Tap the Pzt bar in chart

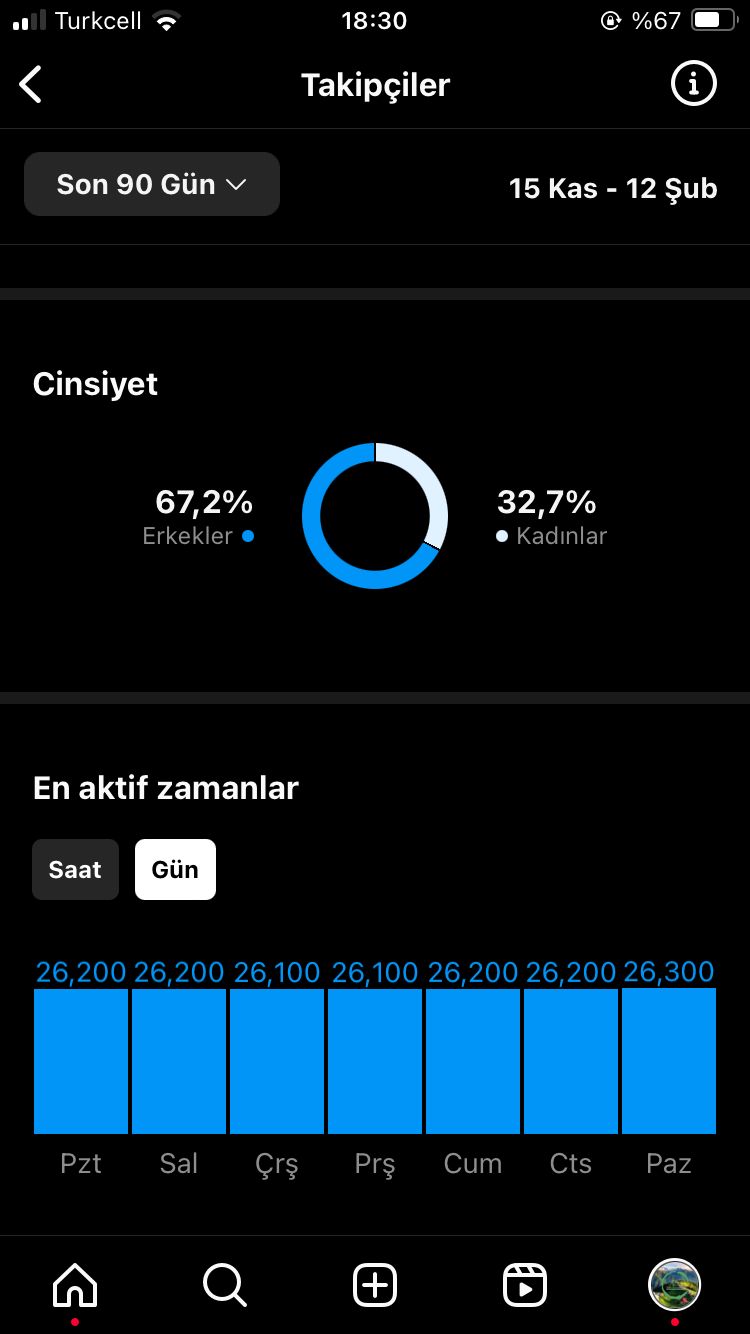tap(81, 1061)
